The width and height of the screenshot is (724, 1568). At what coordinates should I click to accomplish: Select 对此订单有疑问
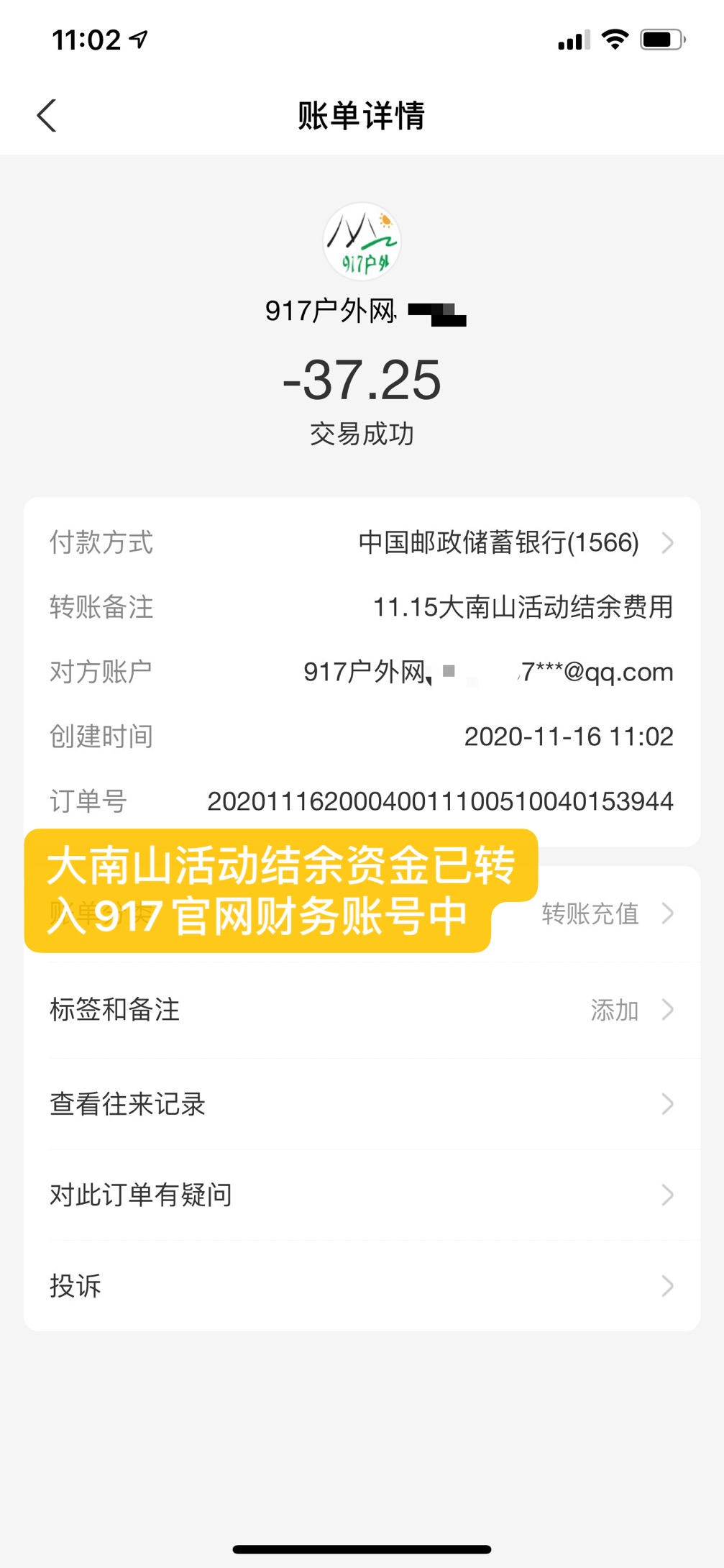tap(362, 1195)
